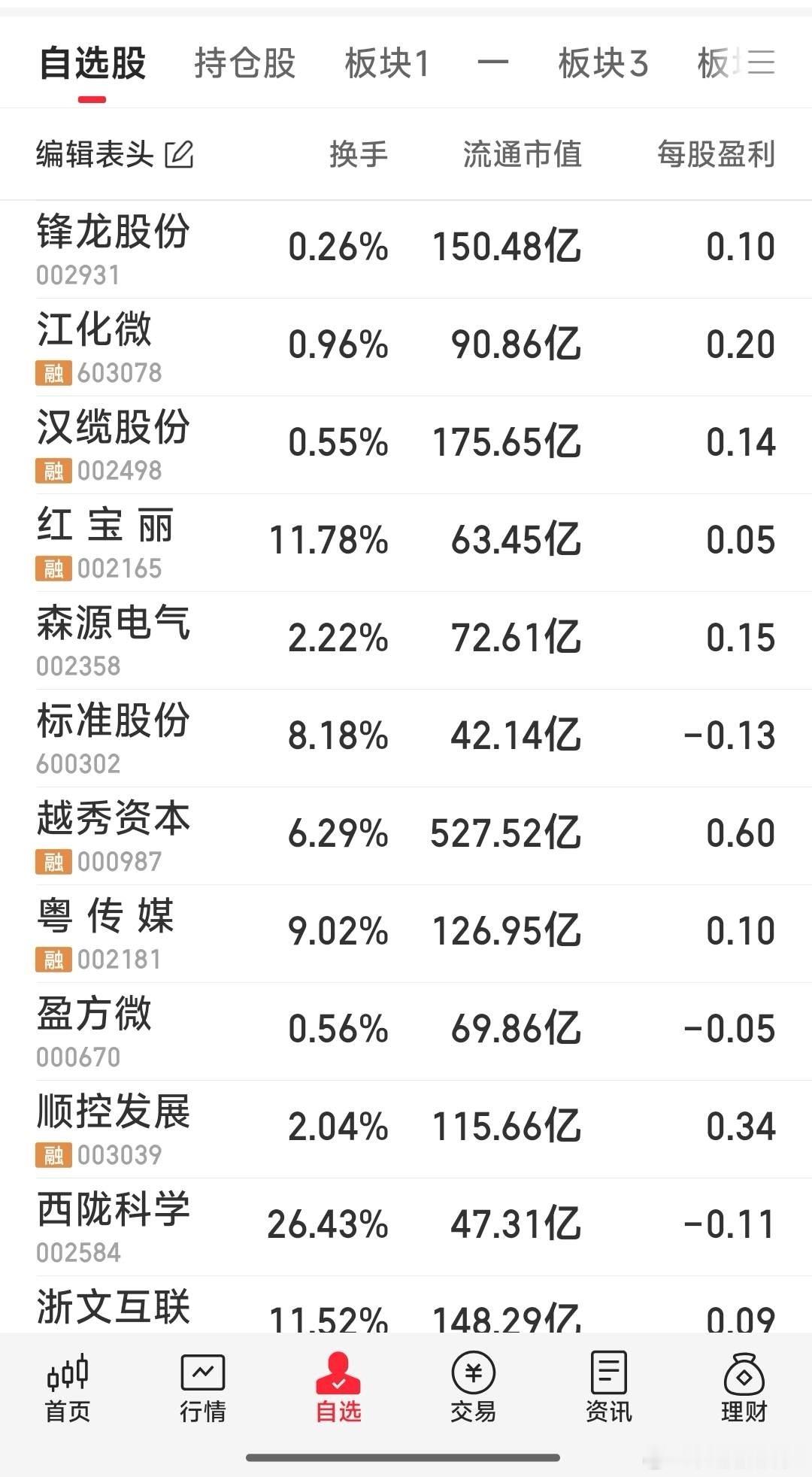The height and width of the screenshot is (1477, 812).
Task: Select the 板块1 tab
Action: coord(386,63)
